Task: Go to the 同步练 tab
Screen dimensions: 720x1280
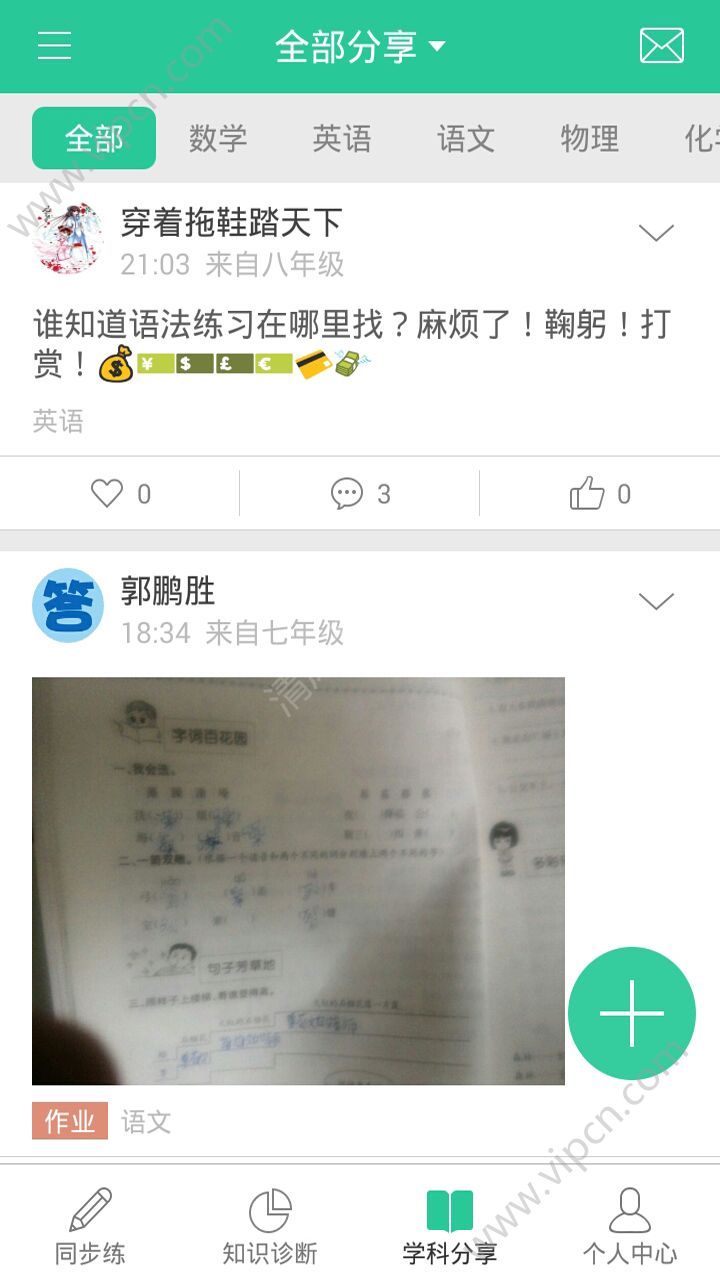Action: pyautogui.click(x=90, y=1226)
